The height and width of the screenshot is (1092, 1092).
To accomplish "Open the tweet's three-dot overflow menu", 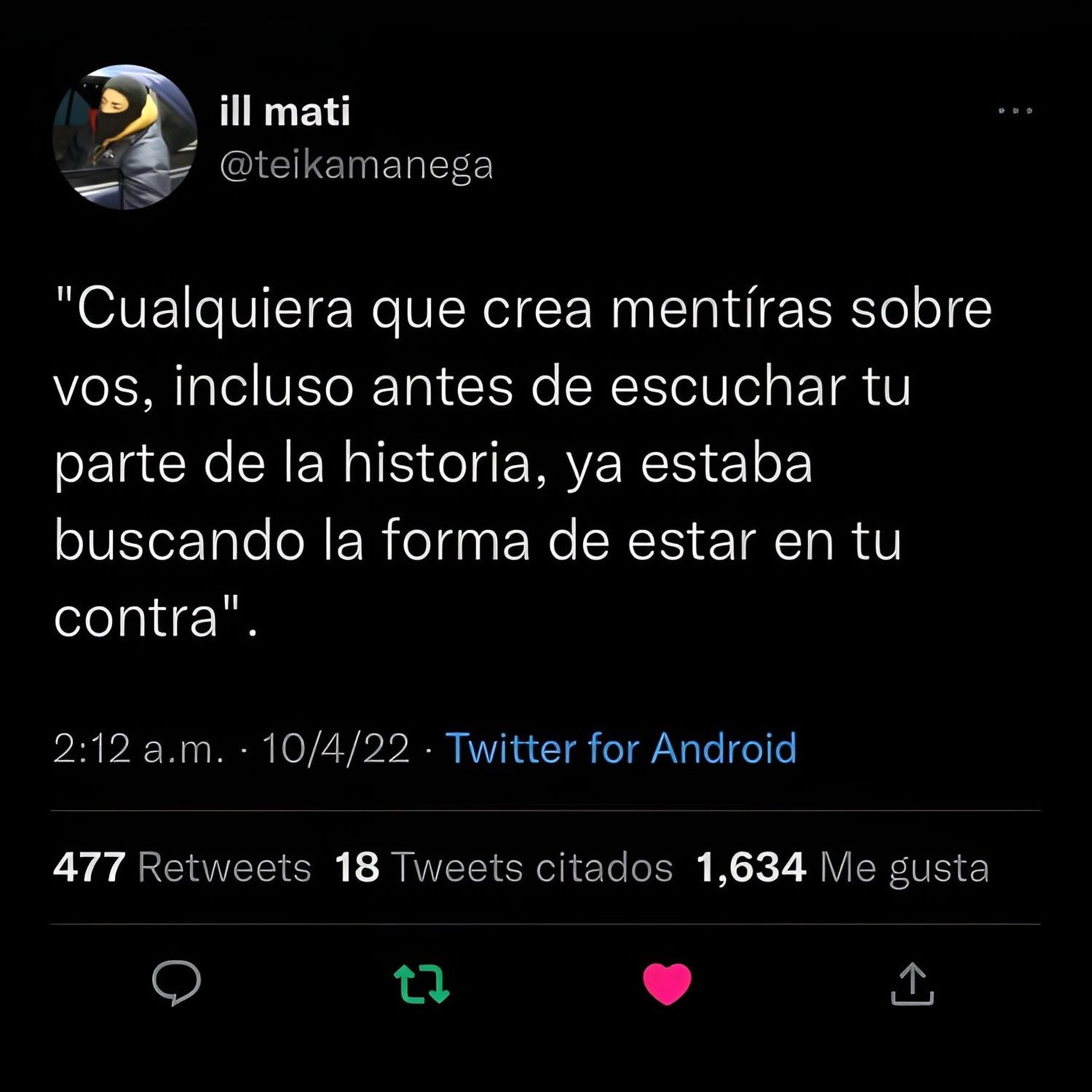I will (x=1015, y=111).
